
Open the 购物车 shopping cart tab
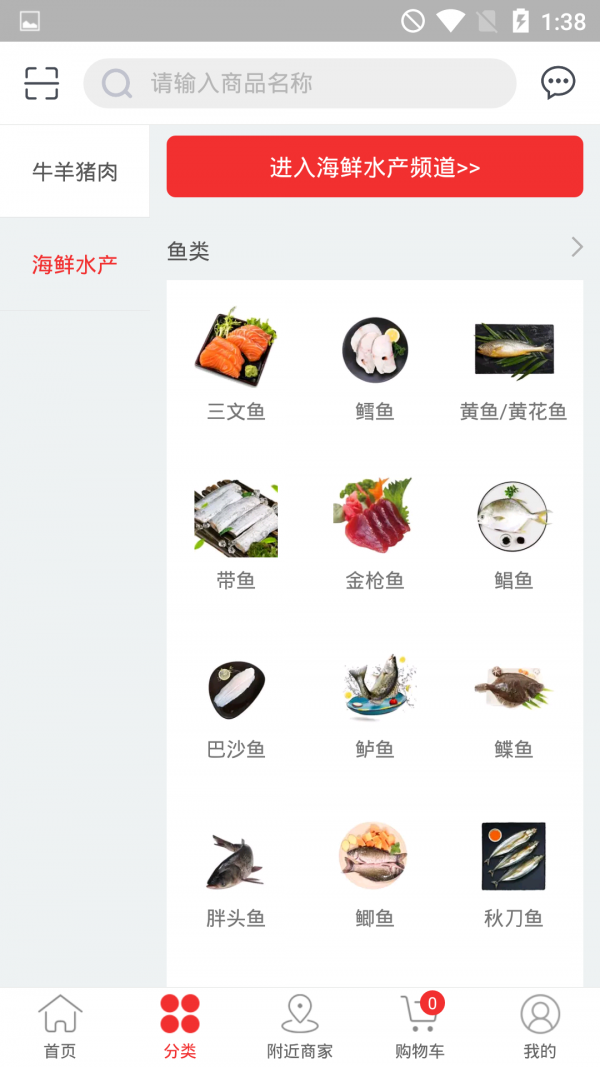420,1027
